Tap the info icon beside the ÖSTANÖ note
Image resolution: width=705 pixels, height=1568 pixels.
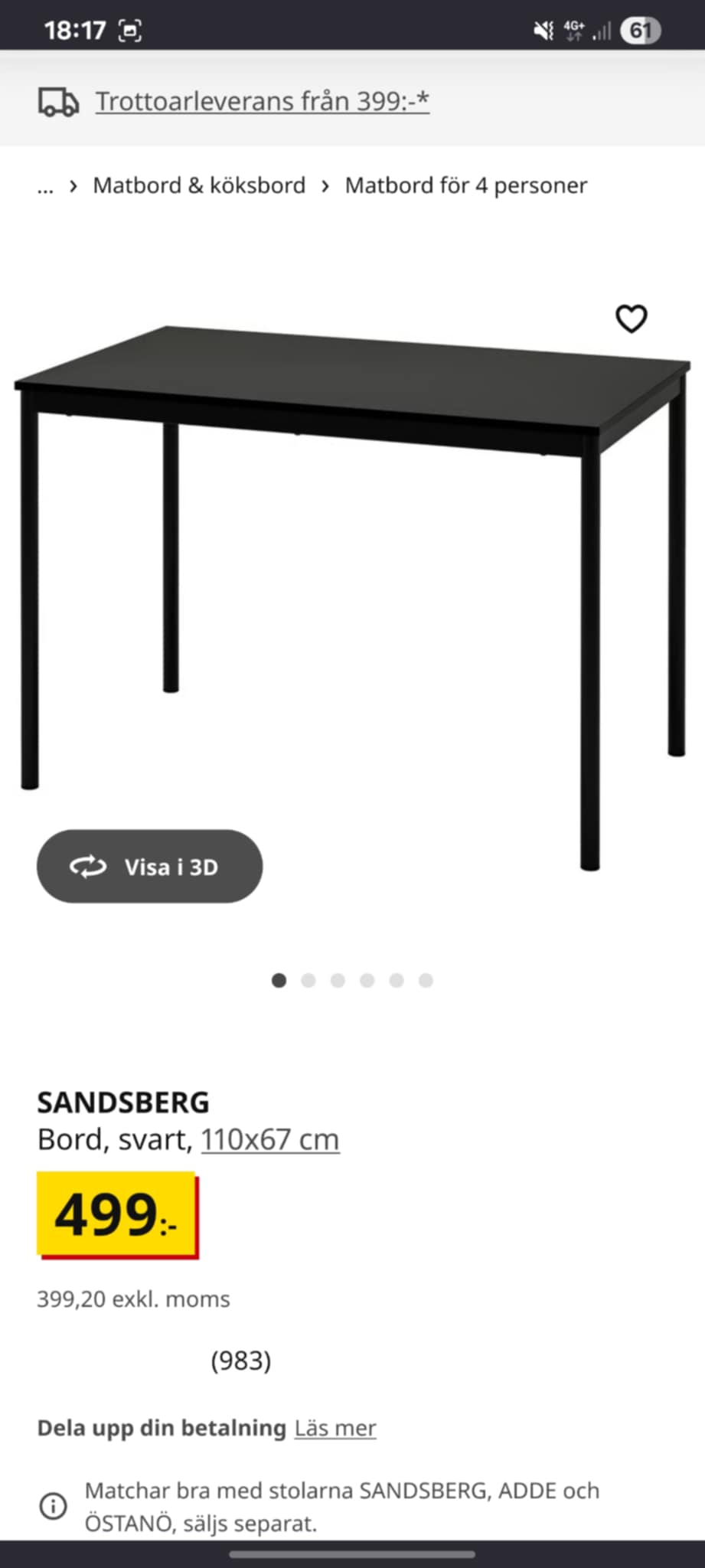pos(51,1506)
